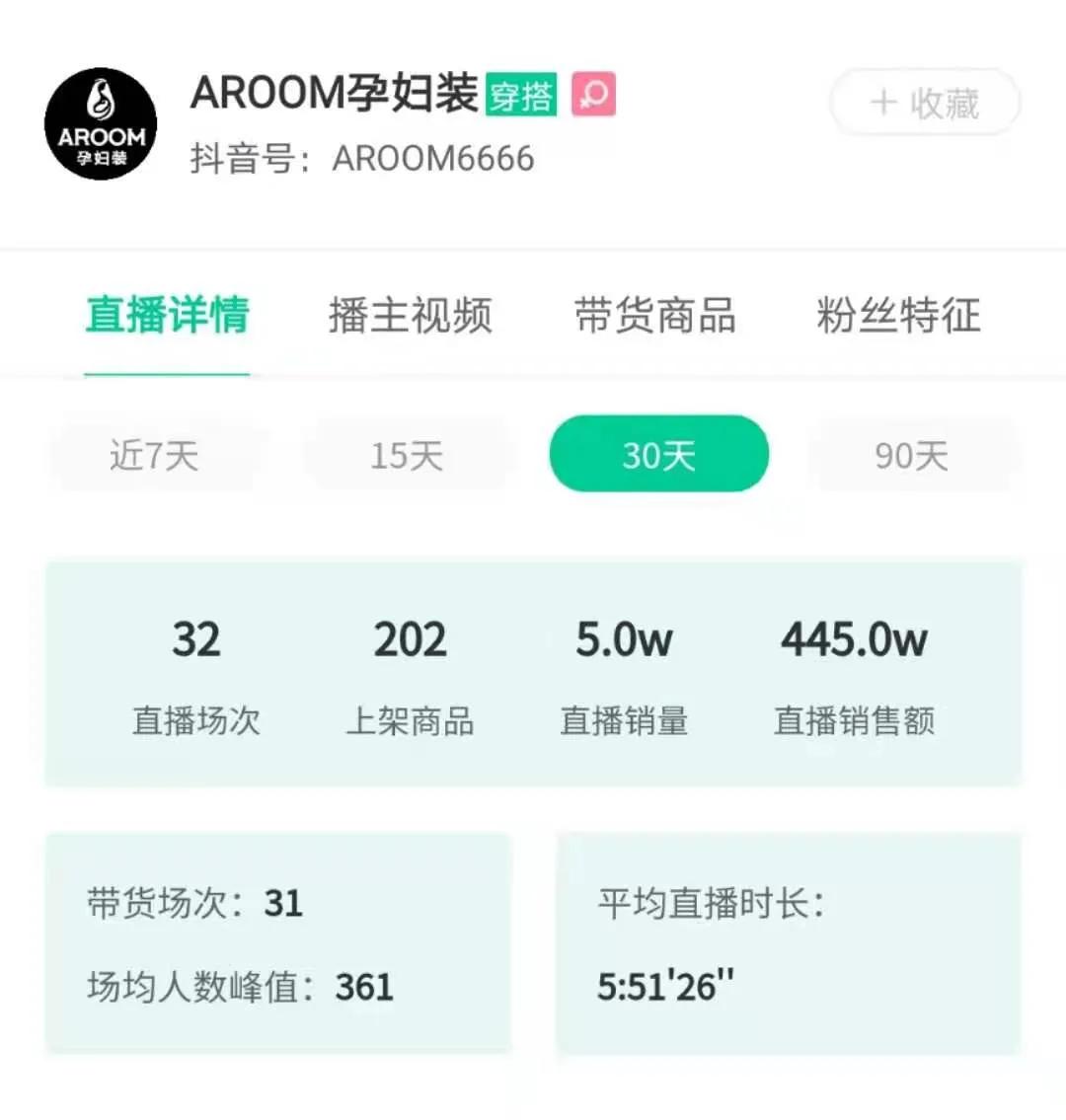Deselect the active 30天 filter
The width and height of the screenshot is (1066, 1120).
point(658,454)
